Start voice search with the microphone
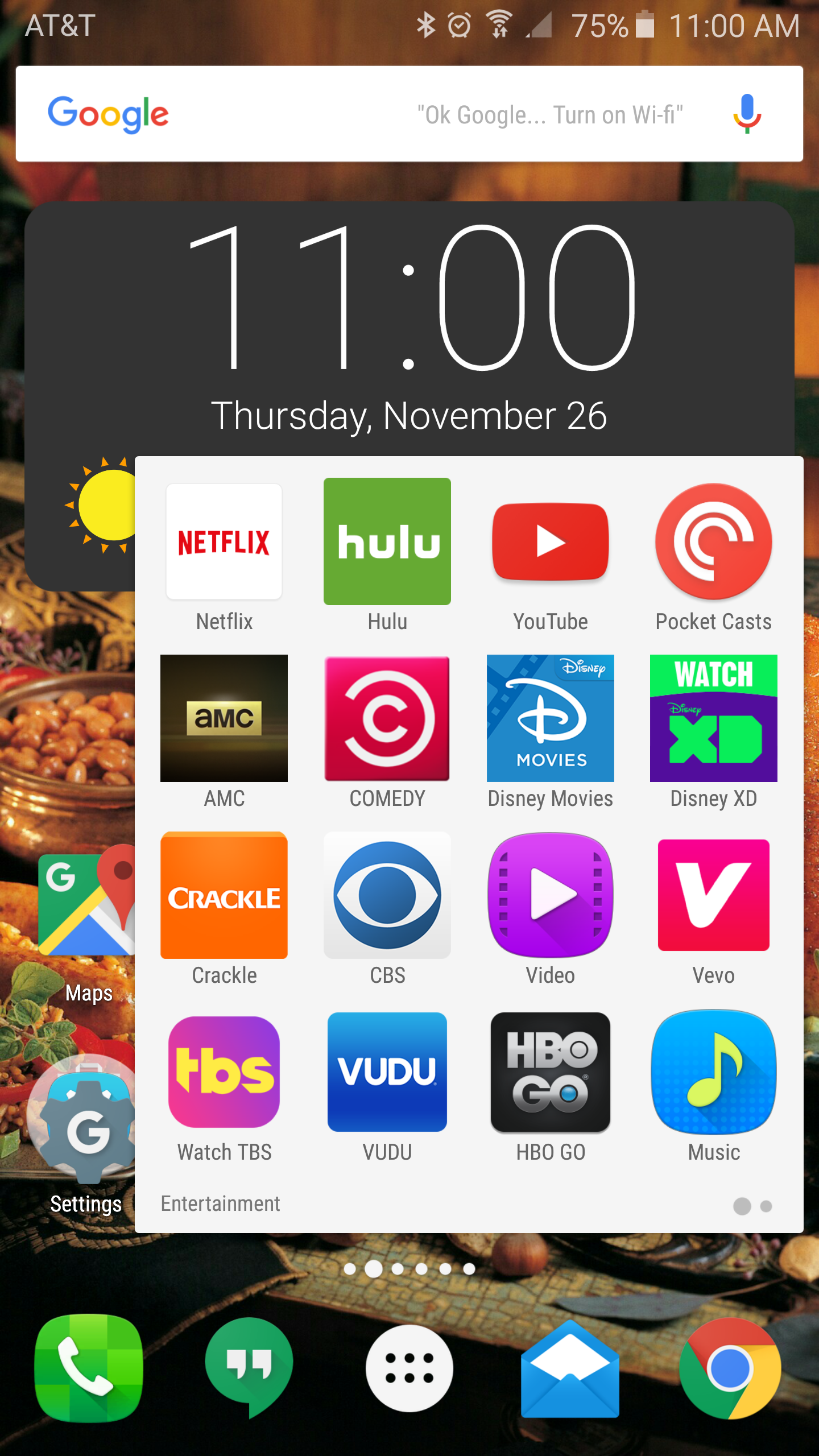Viewport: 819px width, 1456px height. click(746, 114)
